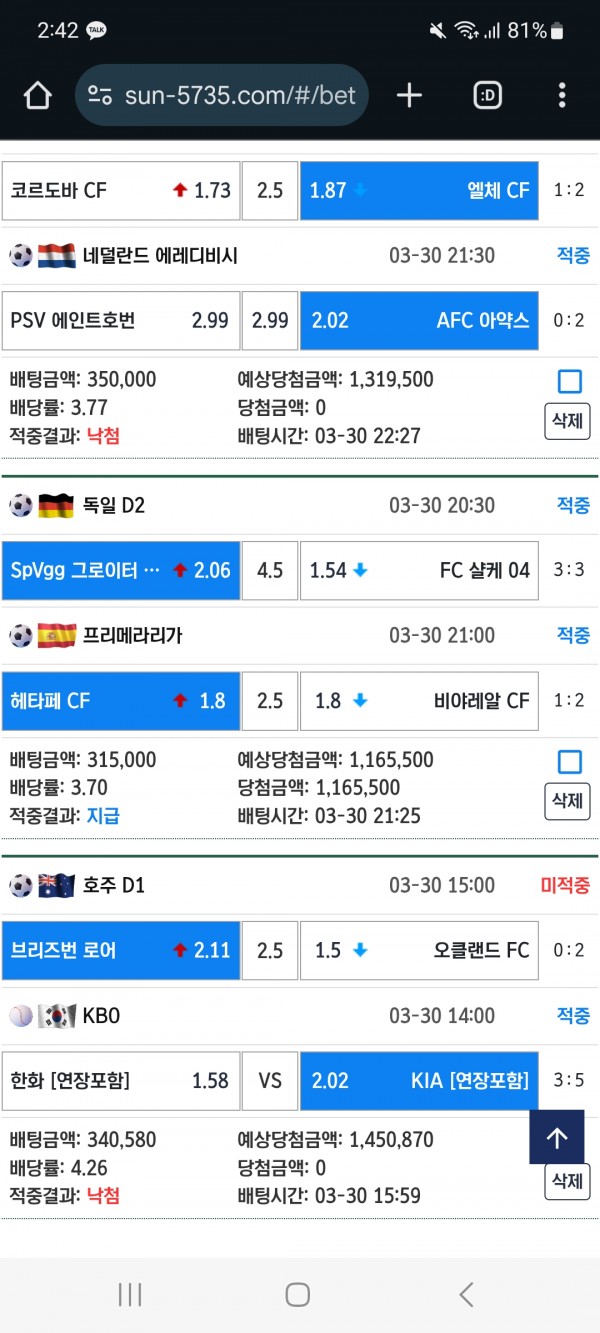This screenshot has height=1333, width=600.
Task: Open a new browser tab
Action: click(409, 95)
